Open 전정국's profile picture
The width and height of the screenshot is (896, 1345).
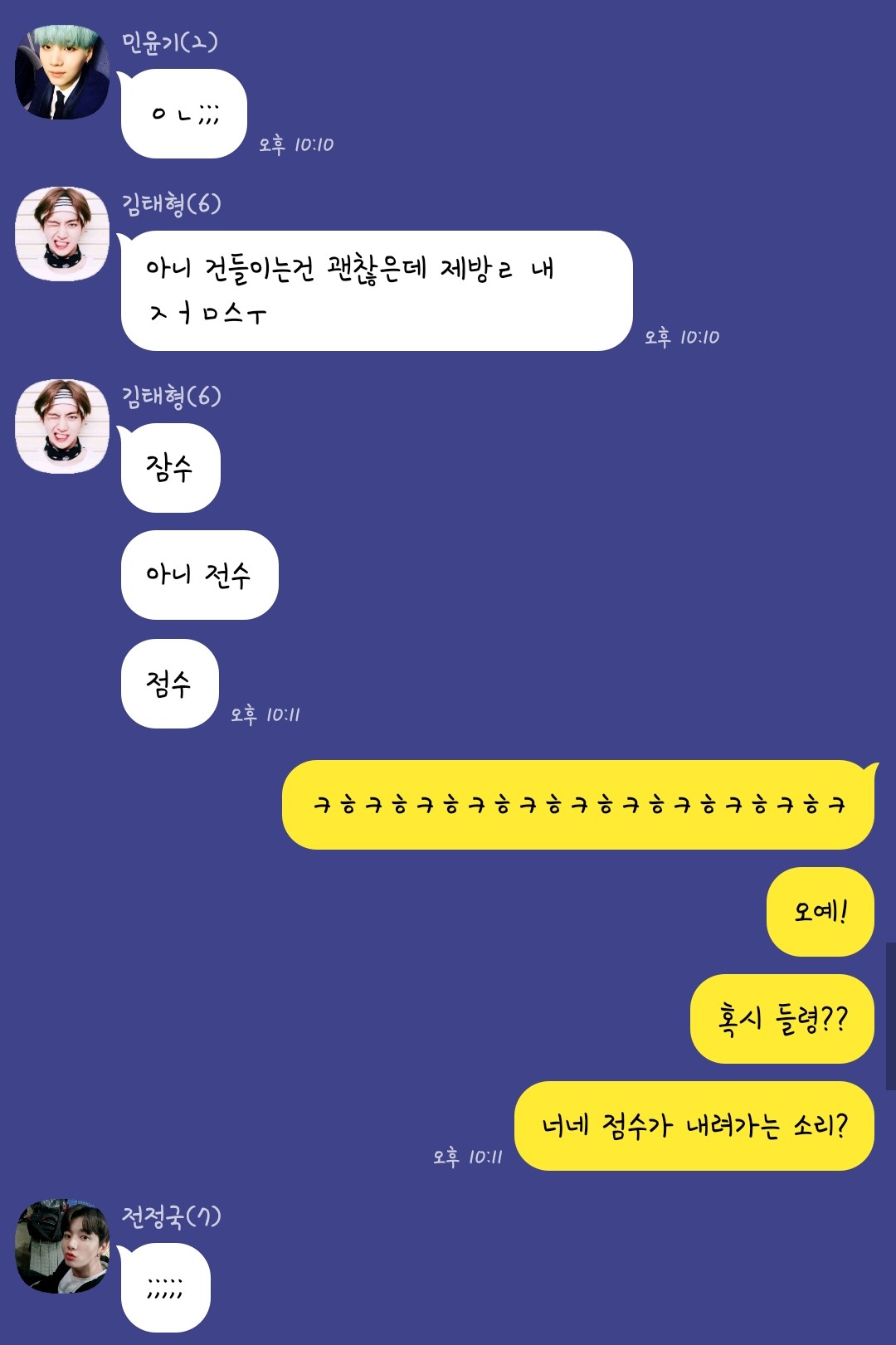(62, 1245)
